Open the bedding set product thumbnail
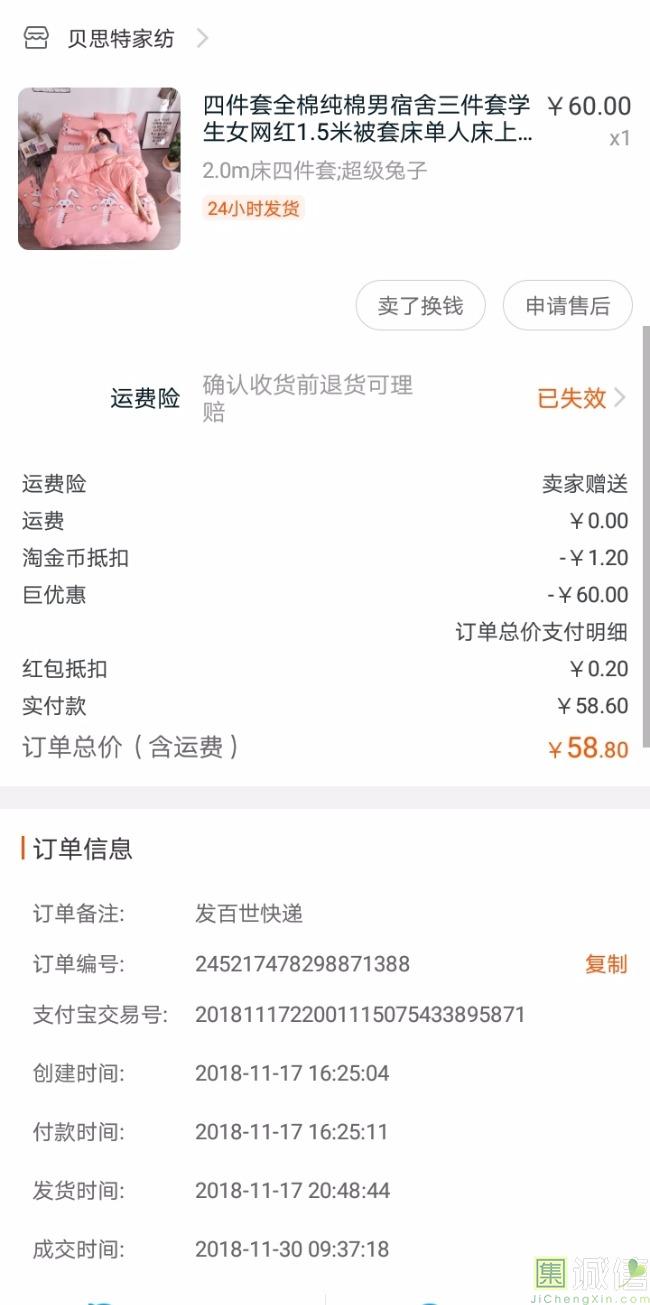 tap(99, 168)
